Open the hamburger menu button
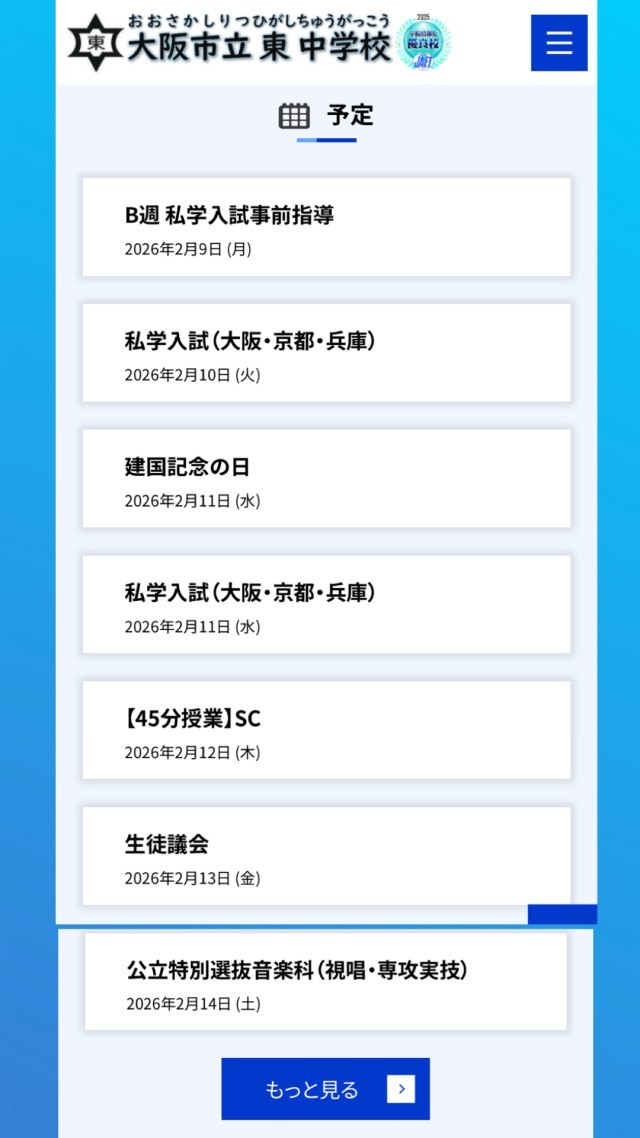 pos(559,43)
